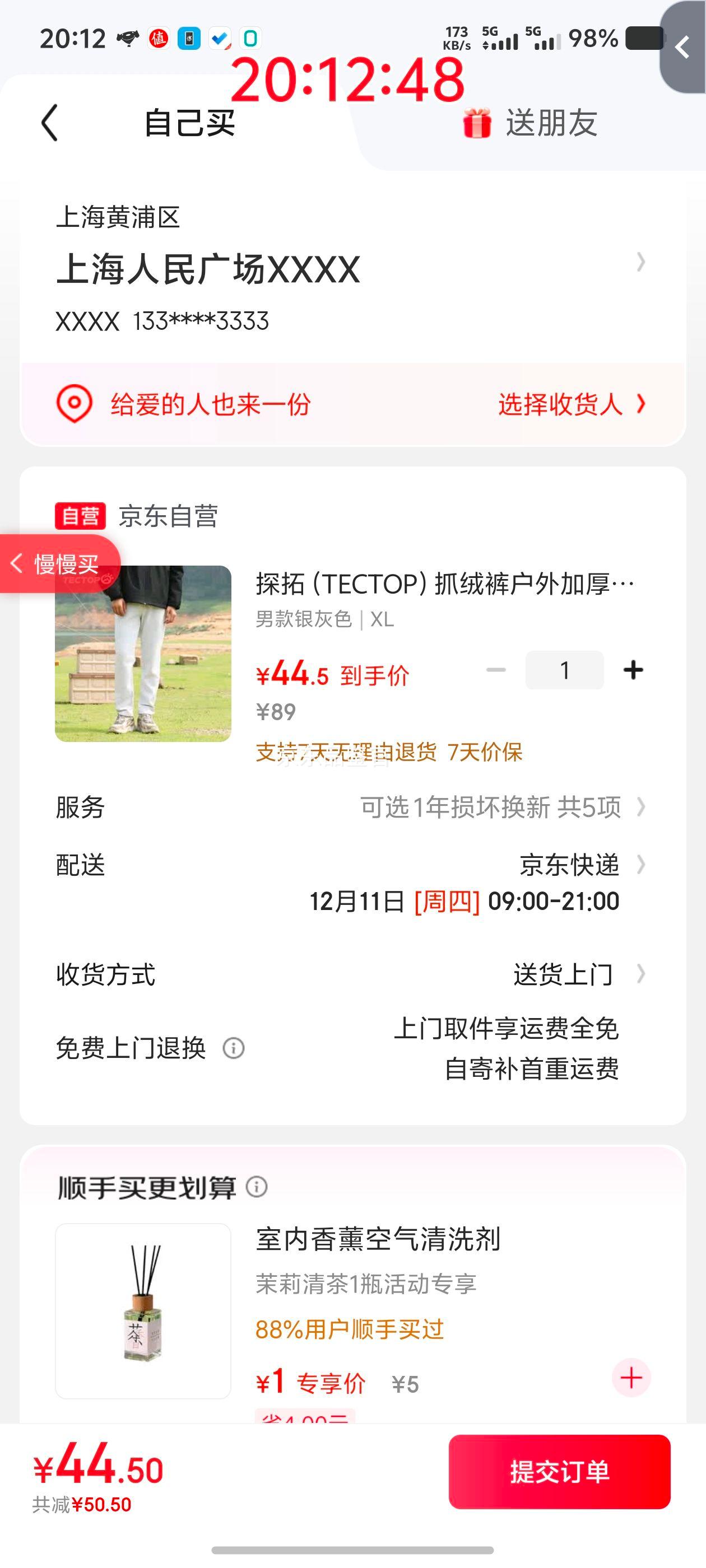Expand the 服务 options row
The image size is (706, 1568).
[x=641, y=808]
